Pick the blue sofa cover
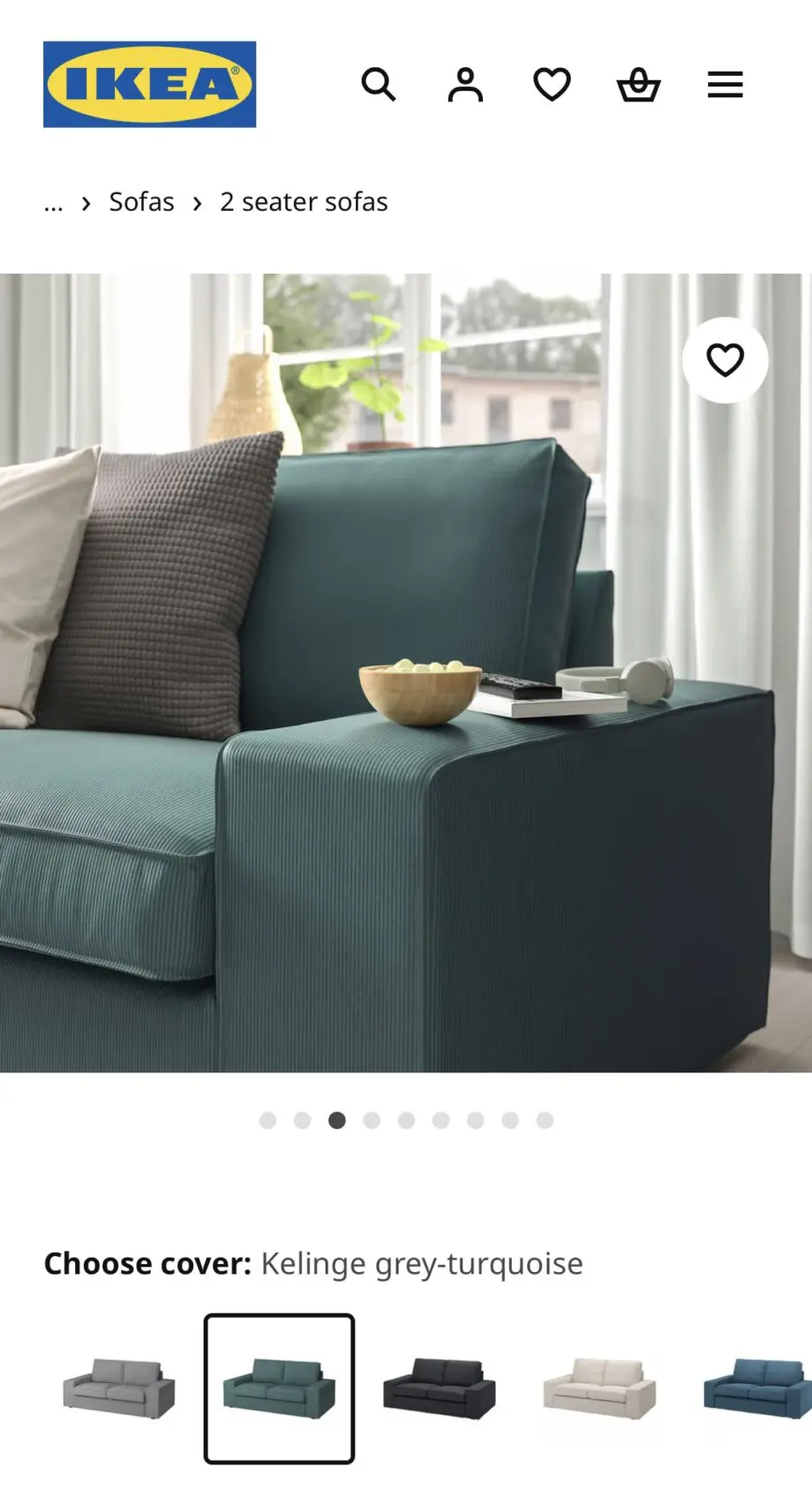Screen dimensions: 812x1490 tap(757, 1388)
